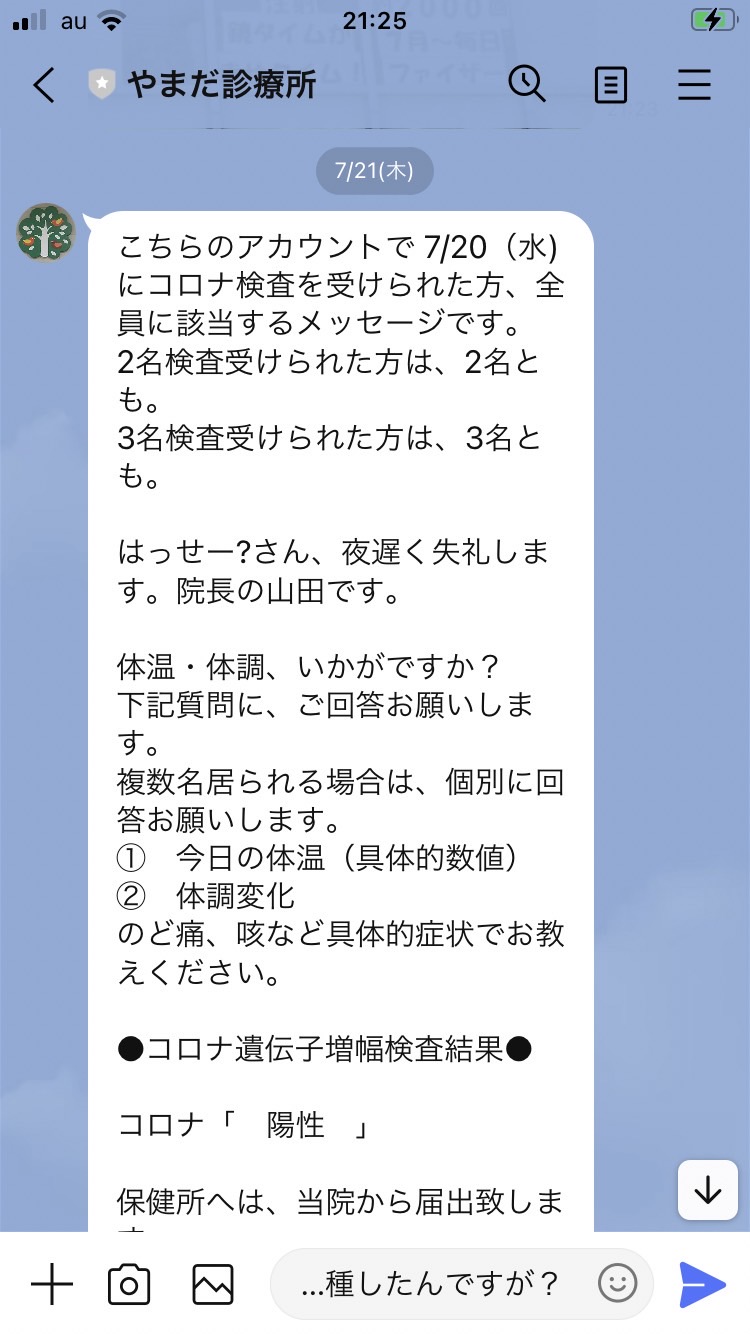Go back from やまだ診療所 chat
The width and height of the screenshot is (750, 1334).
(44, 85)
